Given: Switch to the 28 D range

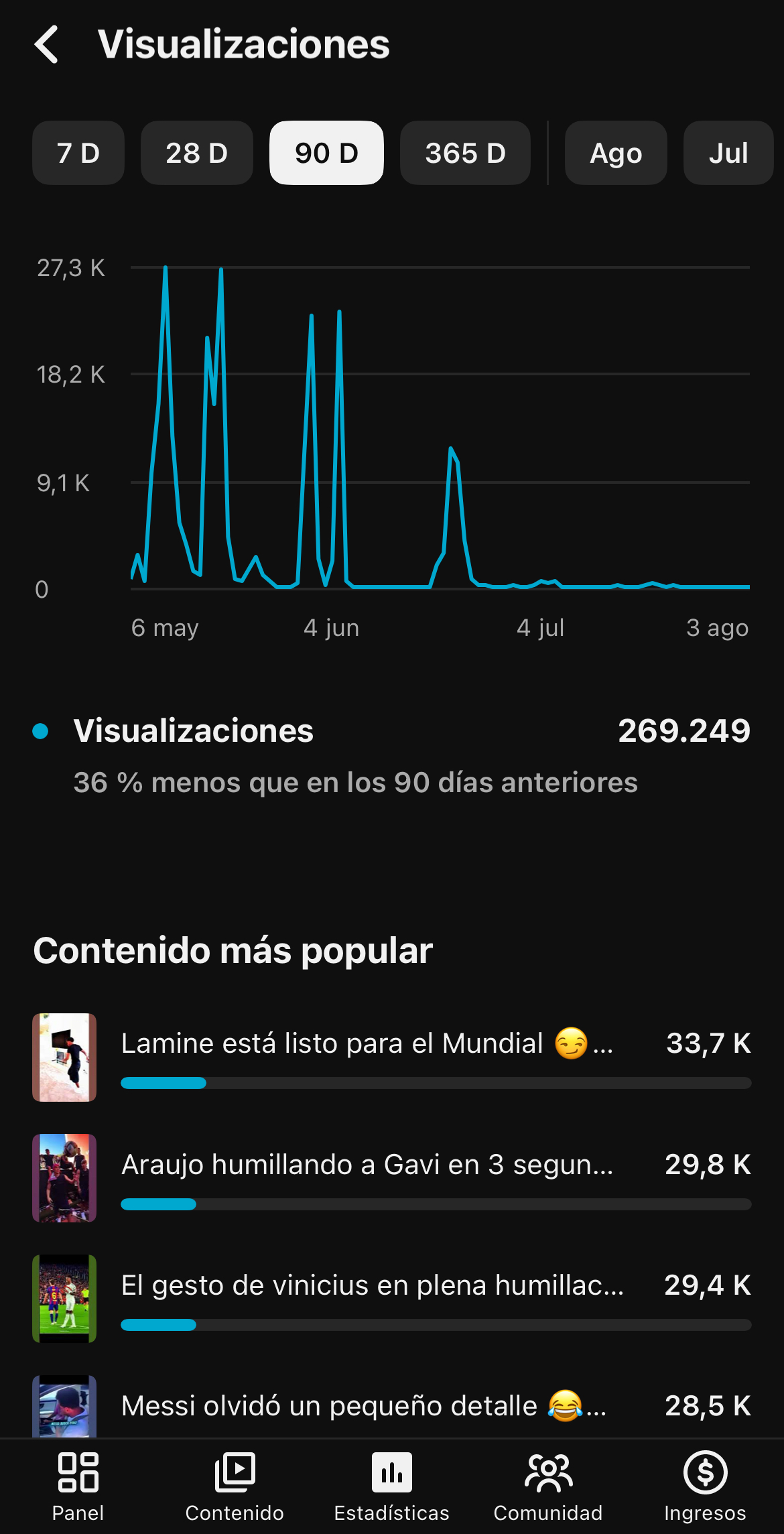Looking at the screenshot, I should [197, 153].
